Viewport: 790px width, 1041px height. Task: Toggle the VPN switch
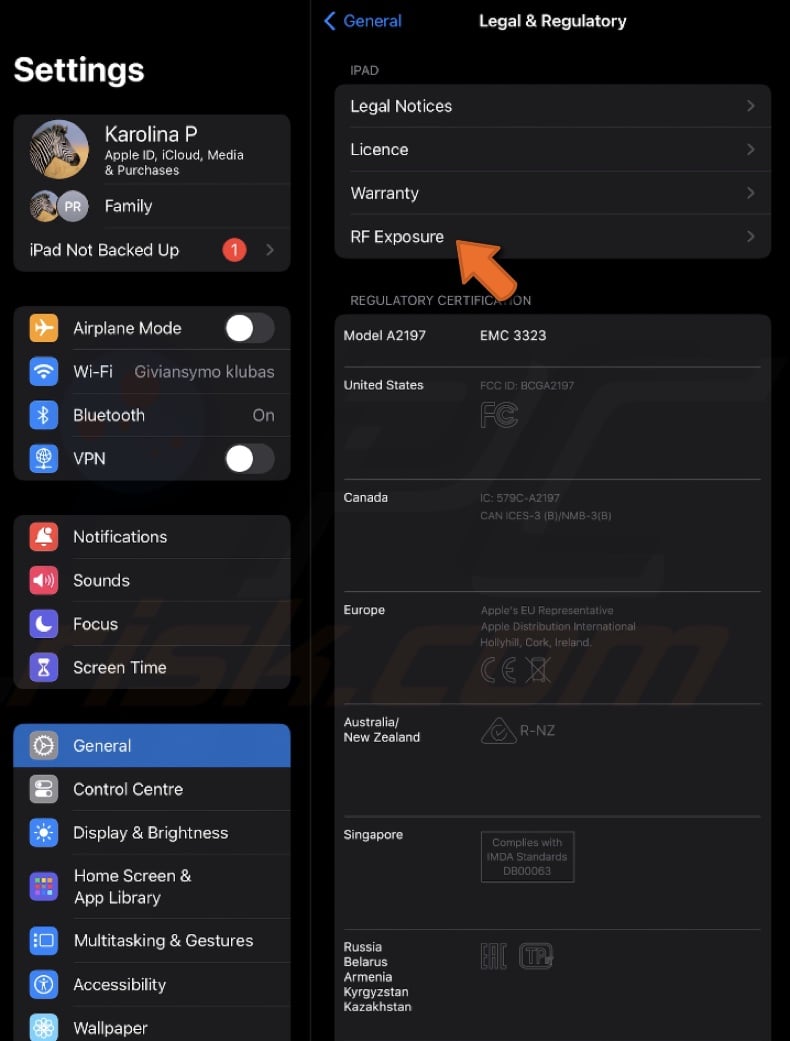(x=248, y=459)
